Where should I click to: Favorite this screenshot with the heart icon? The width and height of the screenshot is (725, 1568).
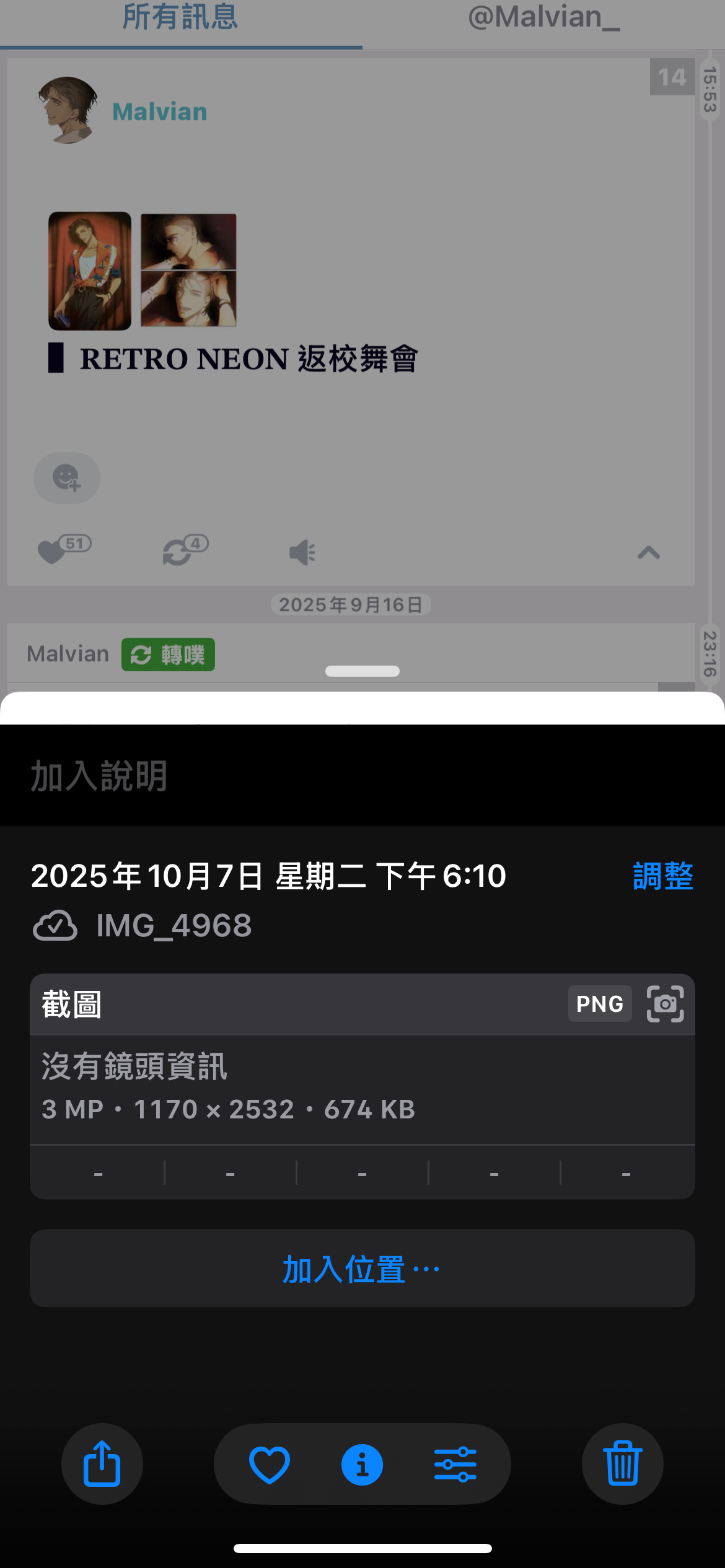point(269,1465)
